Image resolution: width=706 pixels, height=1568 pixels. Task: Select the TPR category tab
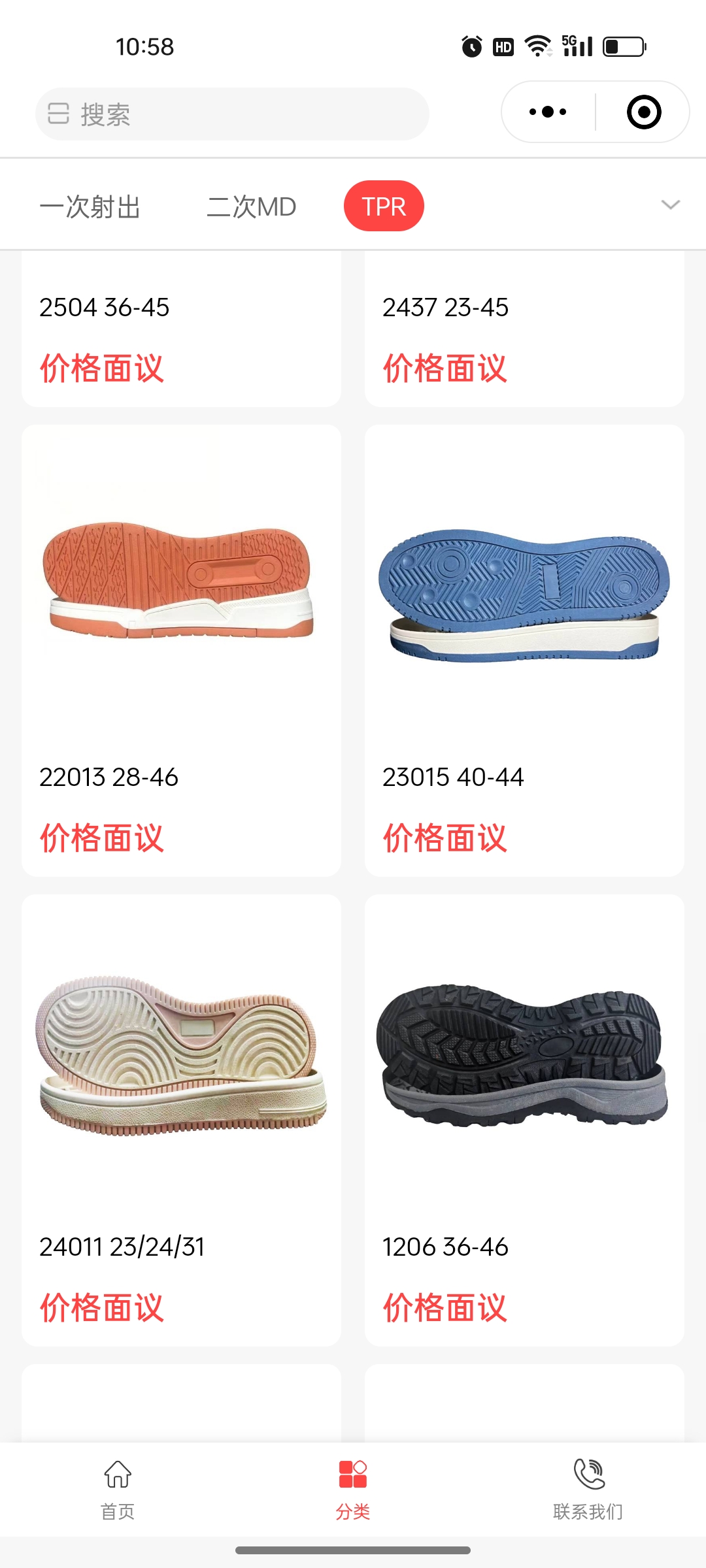coord(384,206)
